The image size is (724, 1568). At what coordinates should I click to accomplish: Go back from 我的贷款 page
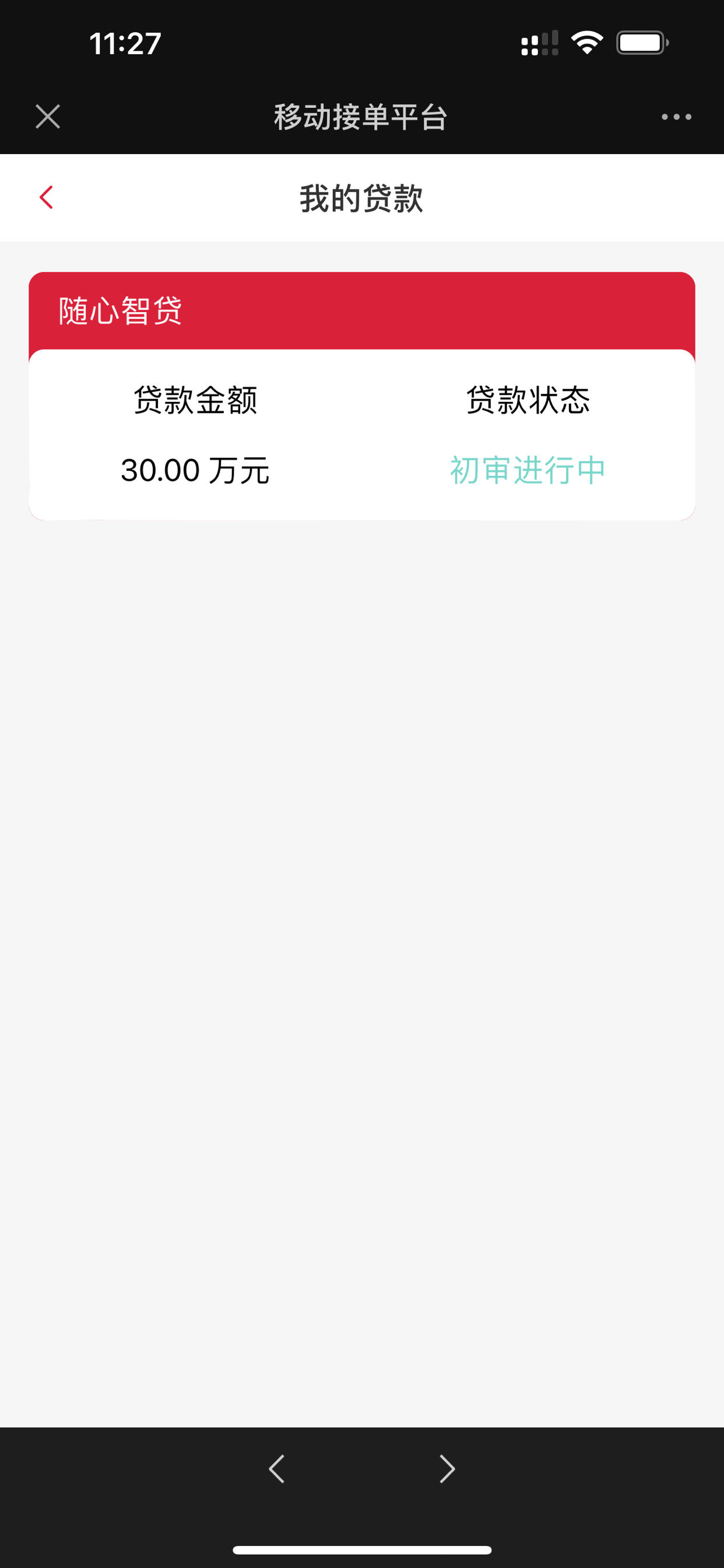click(46, 197)
